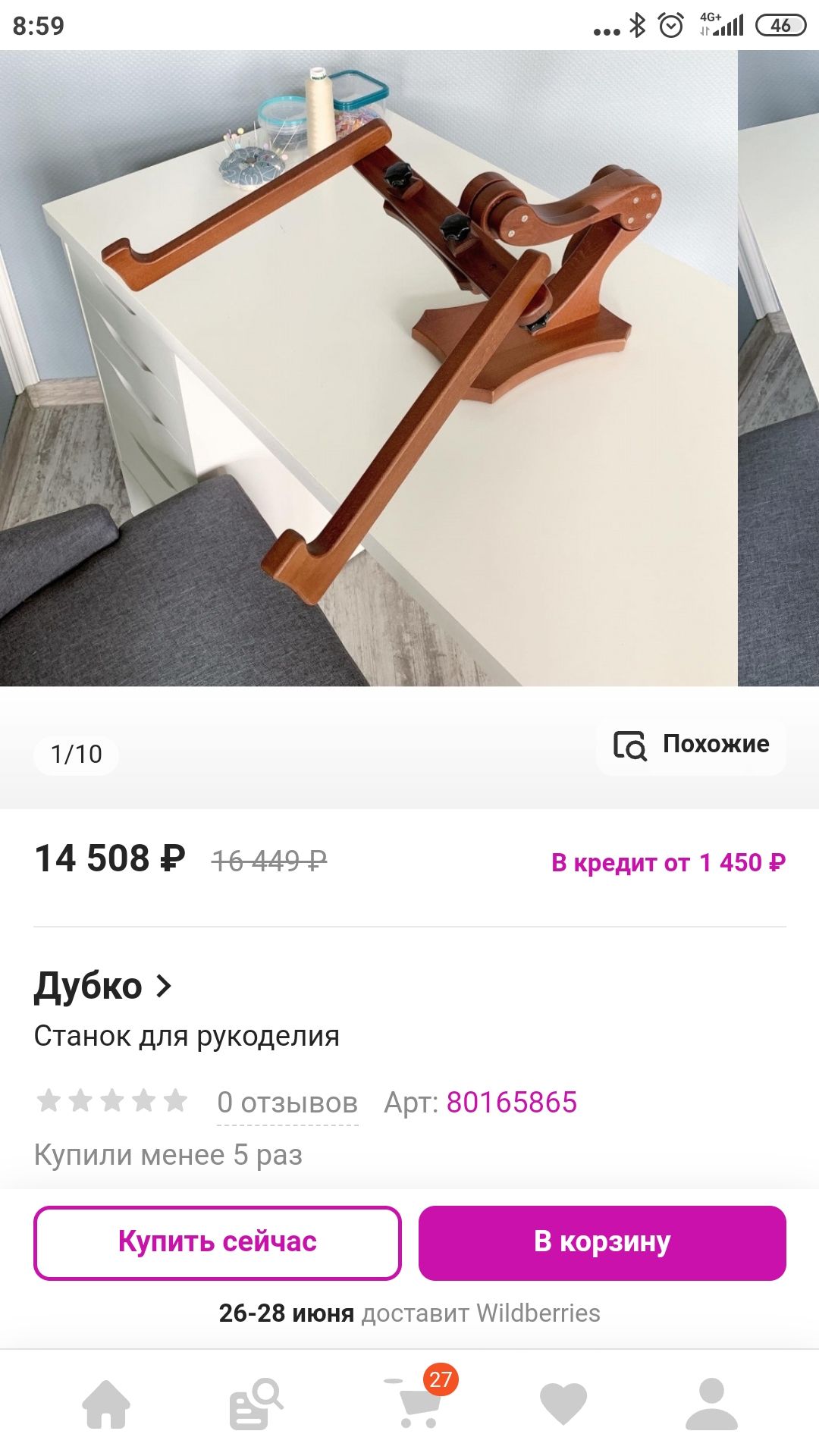Go to the home tab
The height and width of the screenshot is (1456, 819).
(106, 1404)
